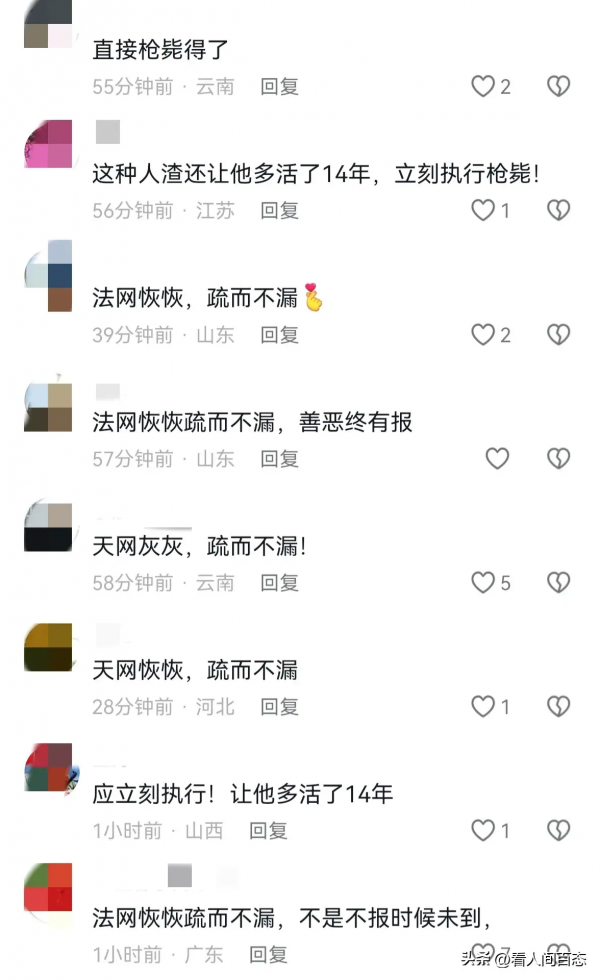Reply to the 河北 comment posted 28分钟前
Viewport: 600px width, 980px height.
pyautogui.click(x=280, y=707)
